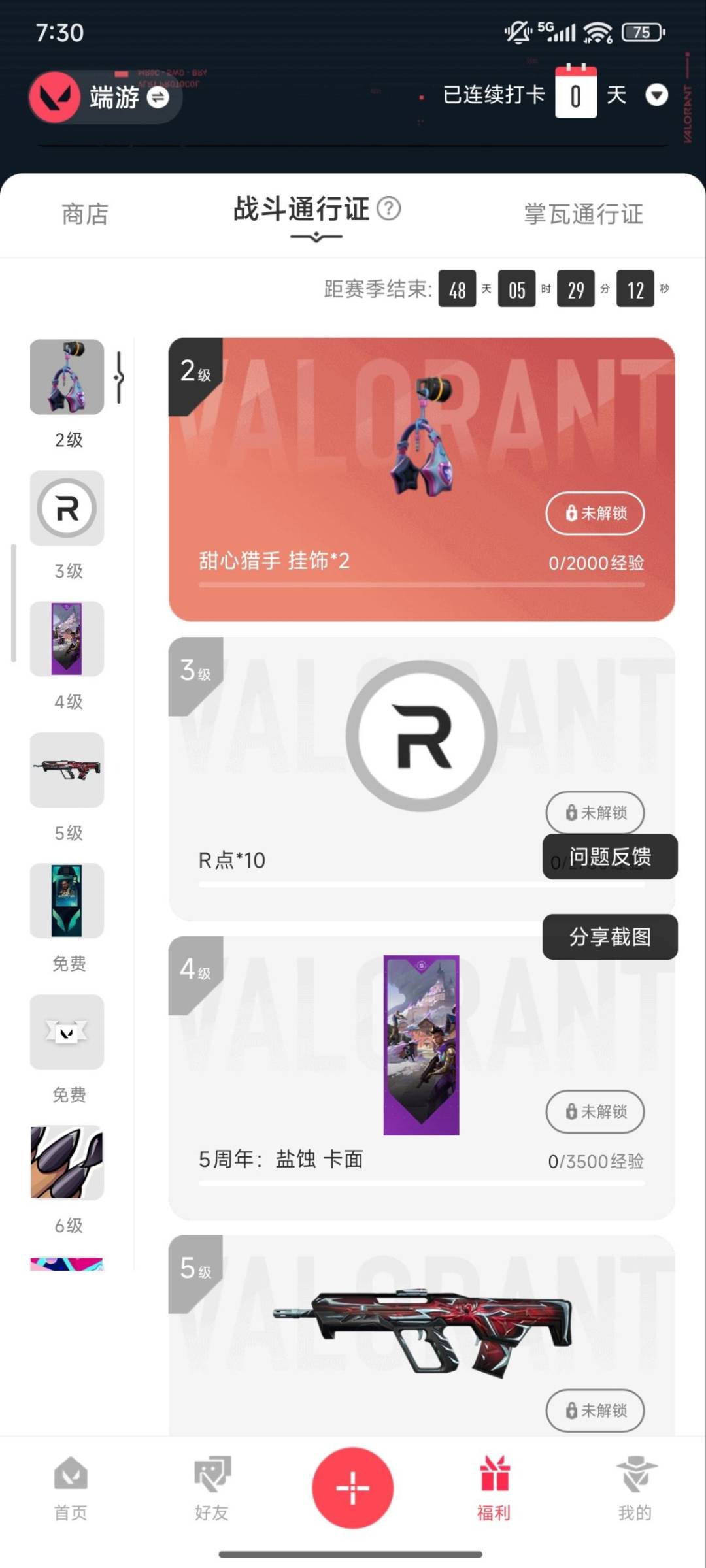
Task: Tap the 未解锁 lock toggle on level 2 reward
Action: pyautogui.click(x=594, y=514)
